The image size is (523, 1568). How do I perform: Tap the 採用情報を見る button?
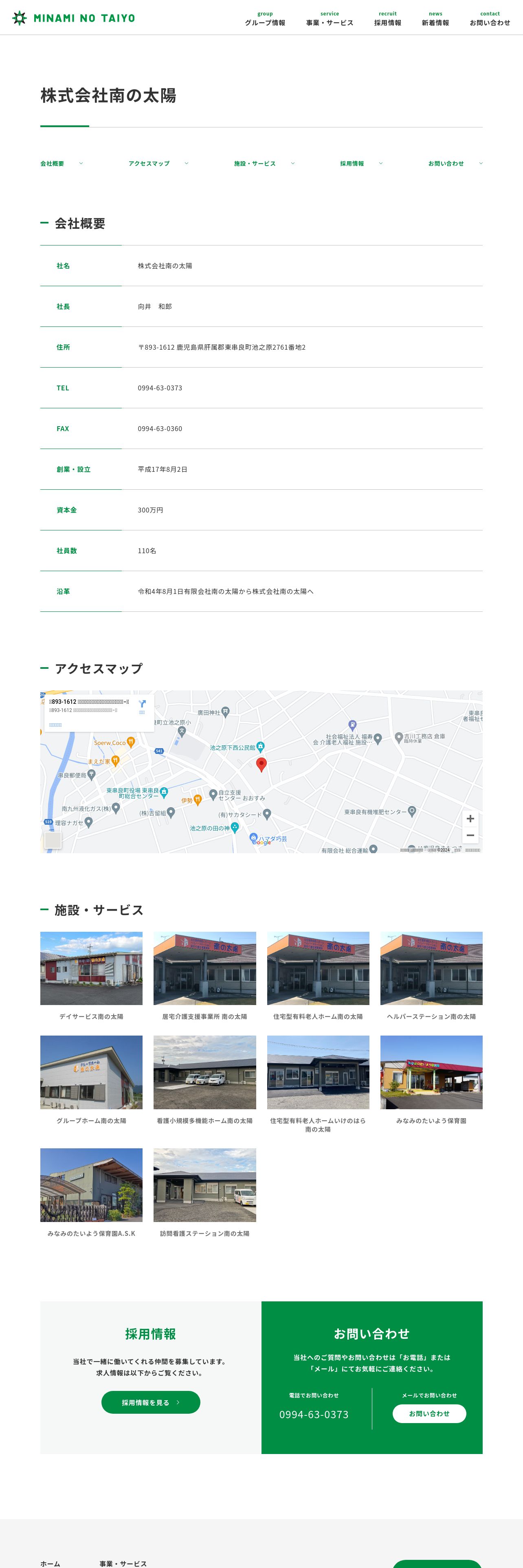(150, 1402)
